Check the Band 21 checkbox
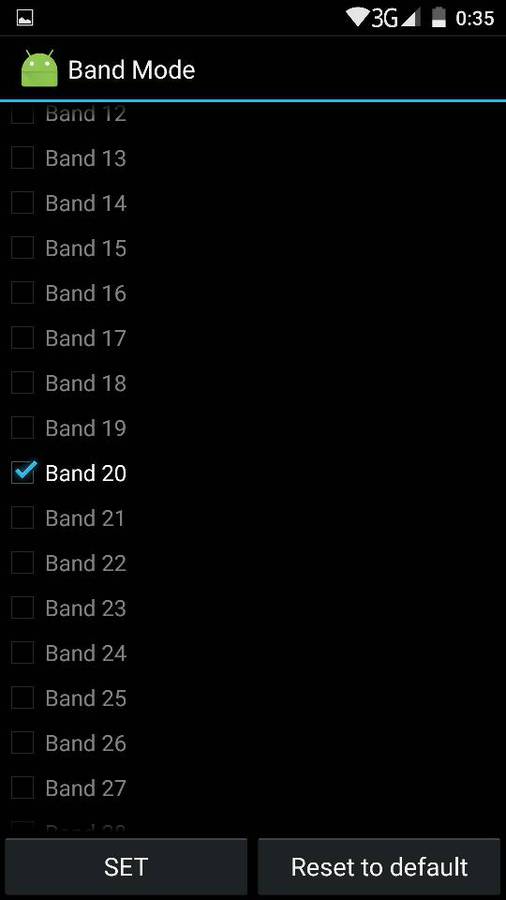 coord(22,518)
